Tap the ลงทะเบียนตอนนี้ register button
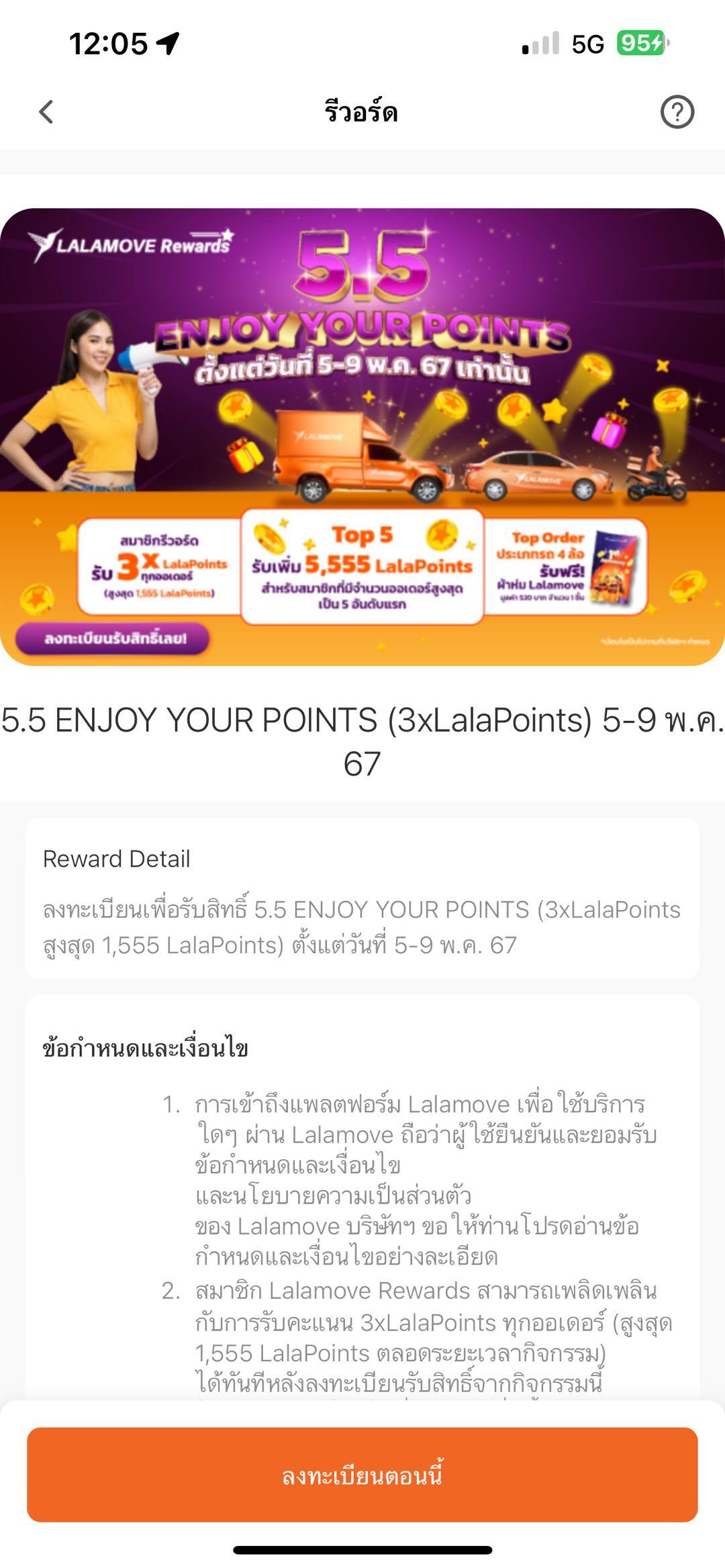 [362, 1475]
